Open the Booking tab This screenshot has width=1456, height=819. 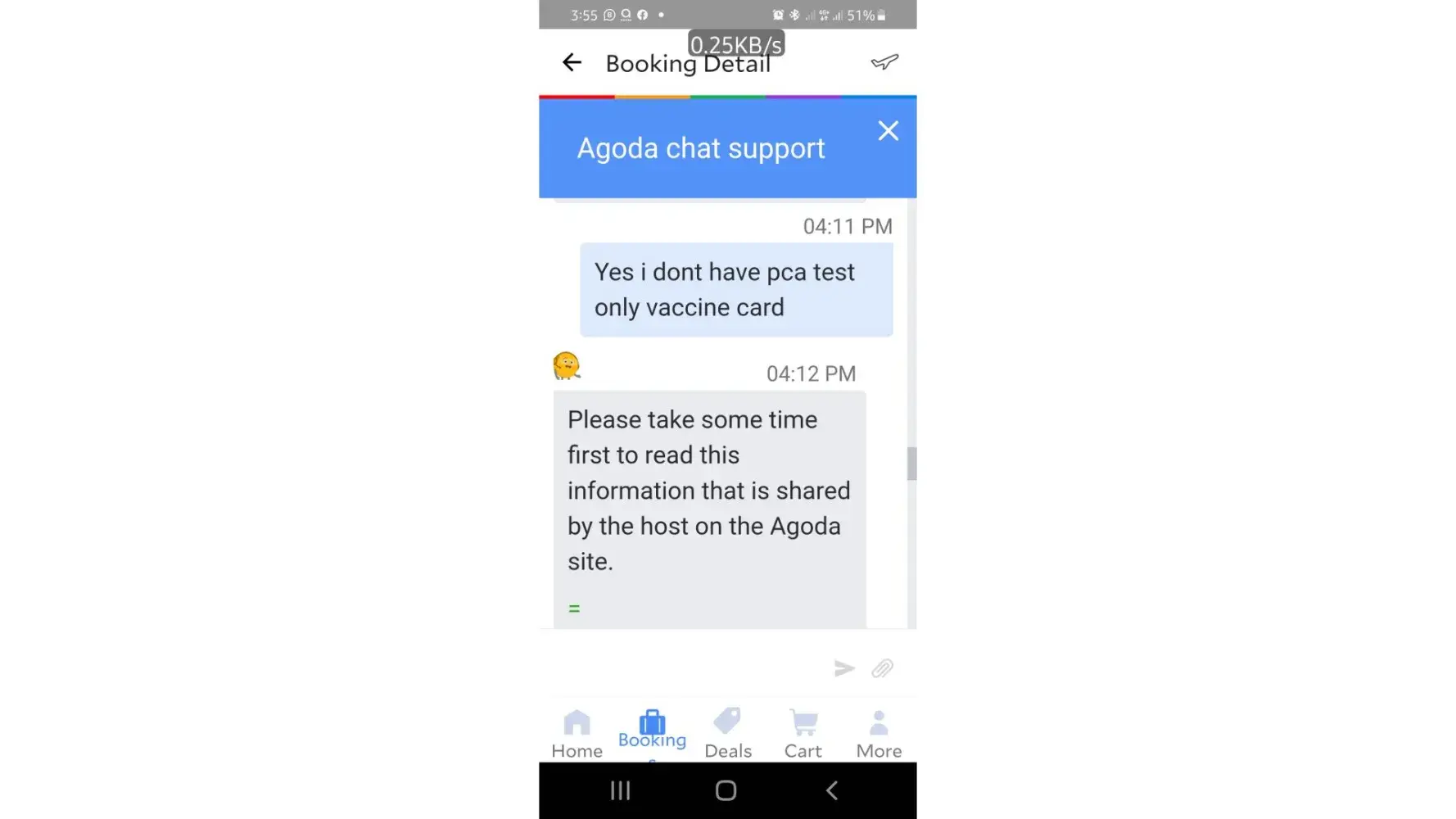point(652,730)
